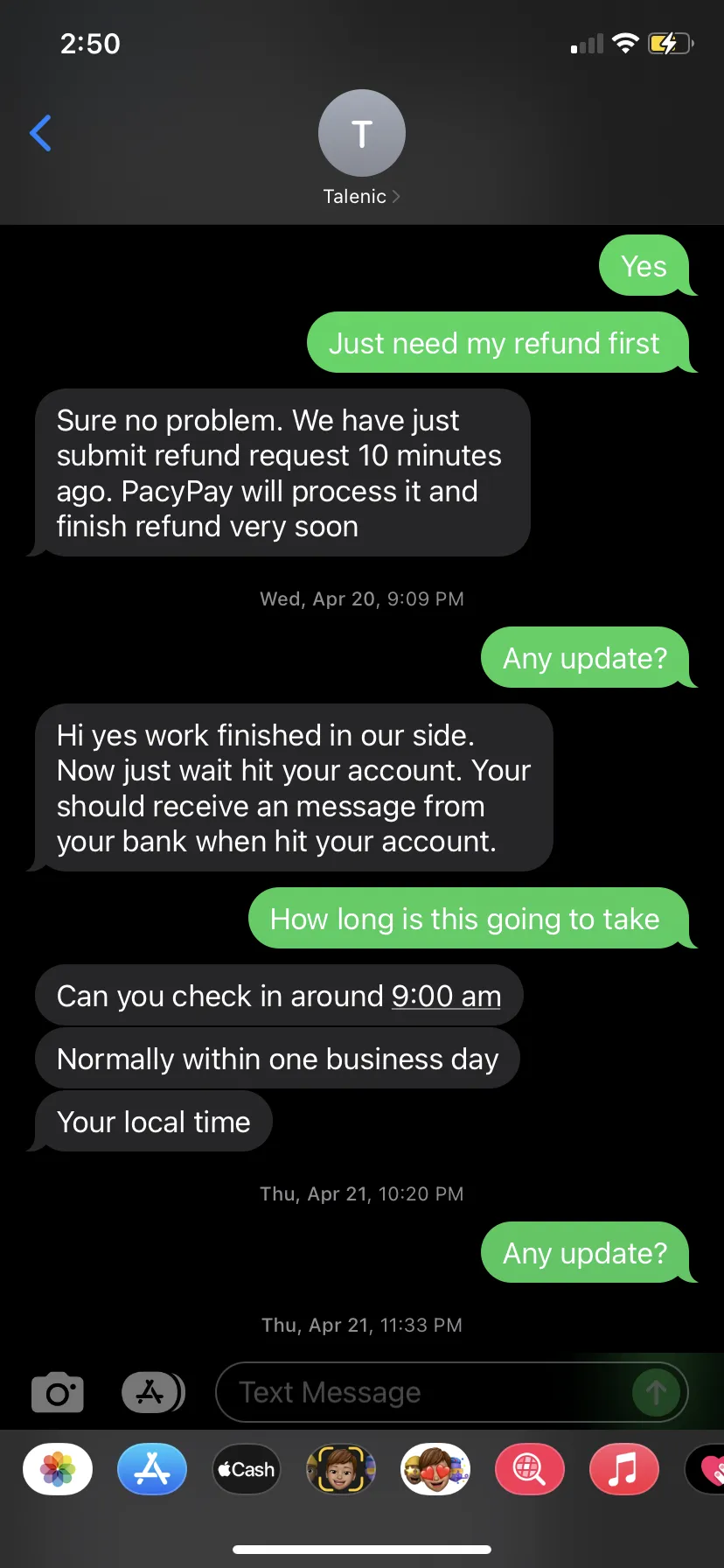Open the Memoji app in the strip
The image size is (724, 1568).
341,1469
